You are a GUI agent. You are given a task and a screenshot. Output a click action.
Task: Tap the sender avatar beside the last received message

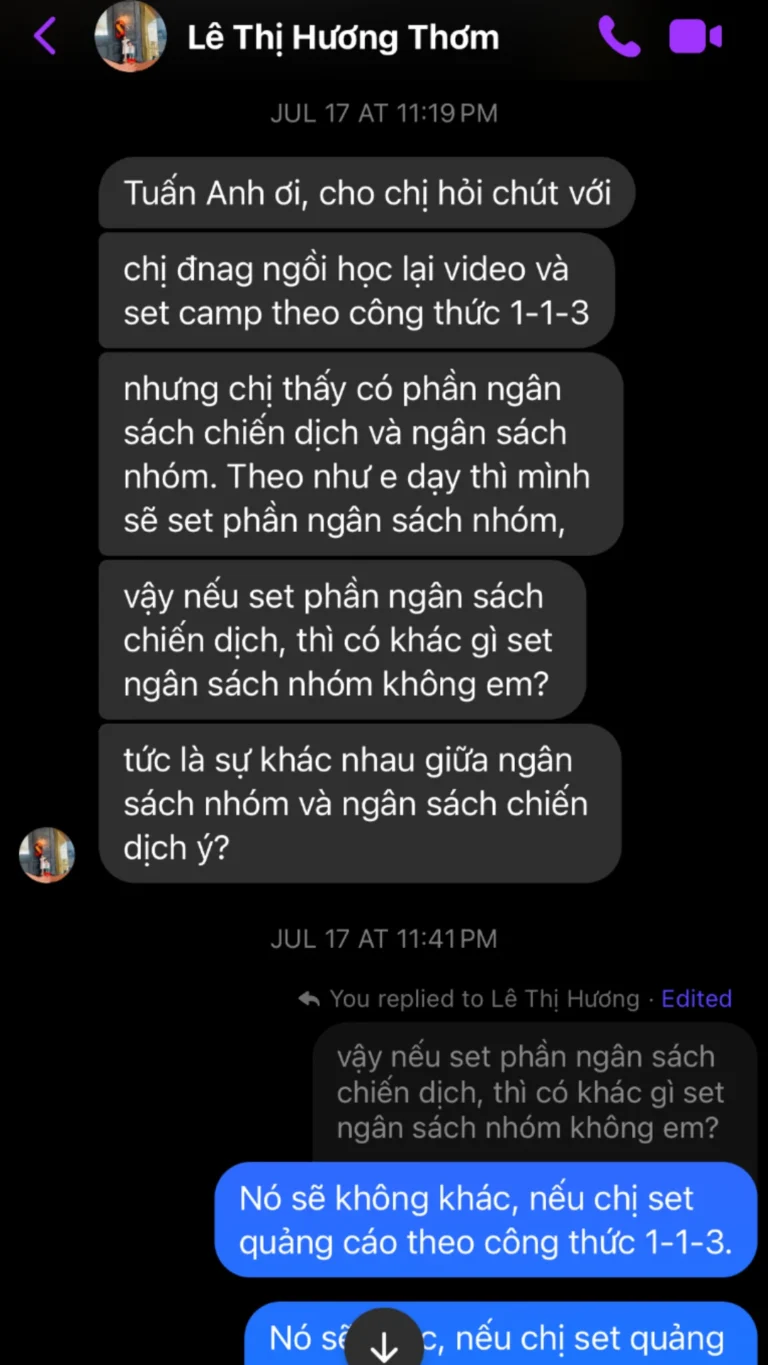coord(47,855)
